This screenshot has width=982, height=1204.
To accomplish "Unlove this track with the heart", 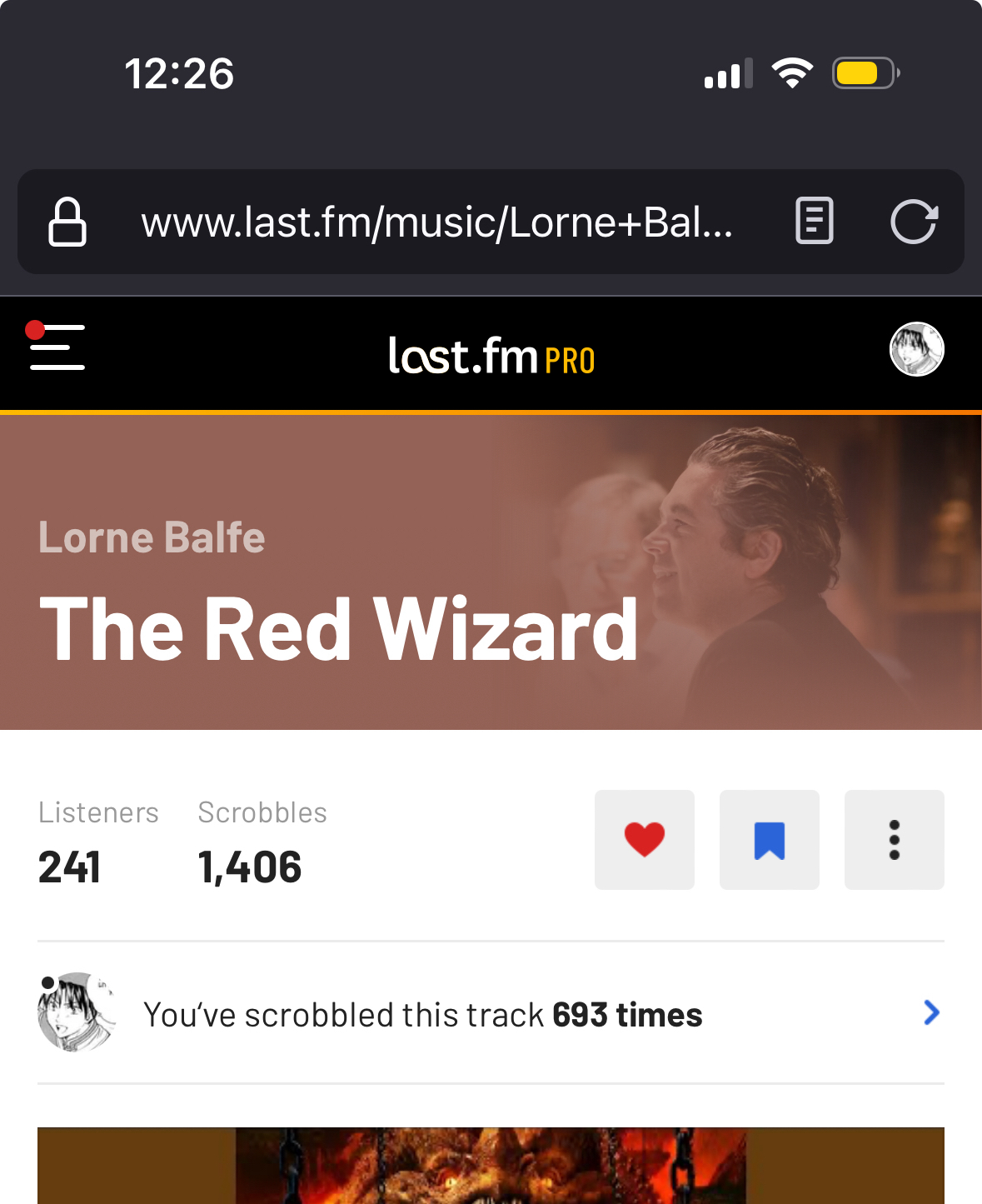I will (x=644, y=840).
